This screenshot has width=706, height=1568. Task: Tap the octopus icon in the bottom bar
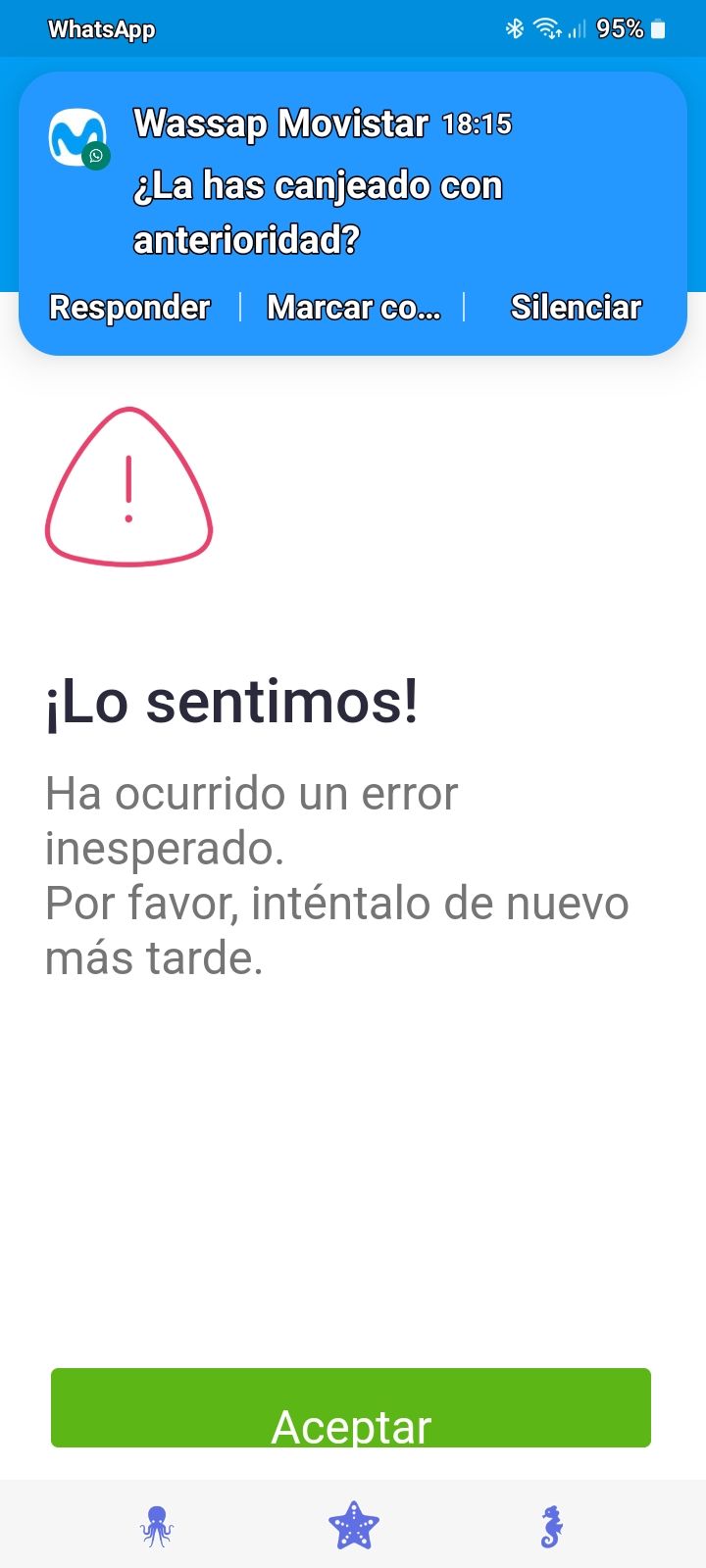coord(157,1524)
